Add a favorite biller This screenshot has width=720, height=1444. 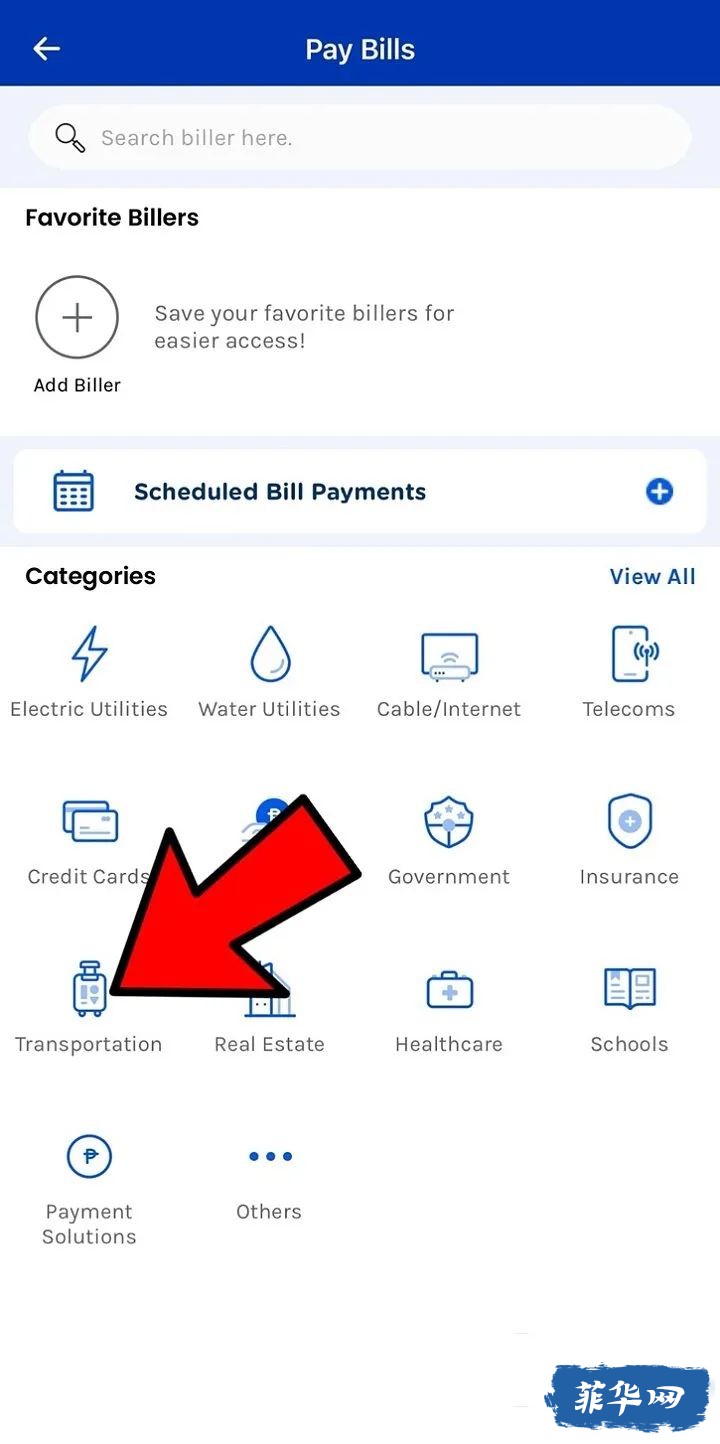(x=77, y=319)
